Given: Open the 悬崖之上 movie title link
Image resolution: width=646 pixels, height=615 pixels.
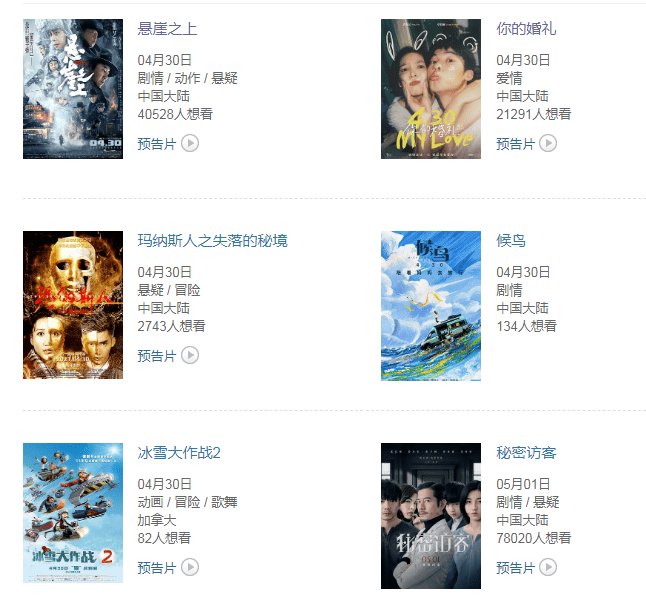Looking at the screenshot, I should [x=167, y=29].
